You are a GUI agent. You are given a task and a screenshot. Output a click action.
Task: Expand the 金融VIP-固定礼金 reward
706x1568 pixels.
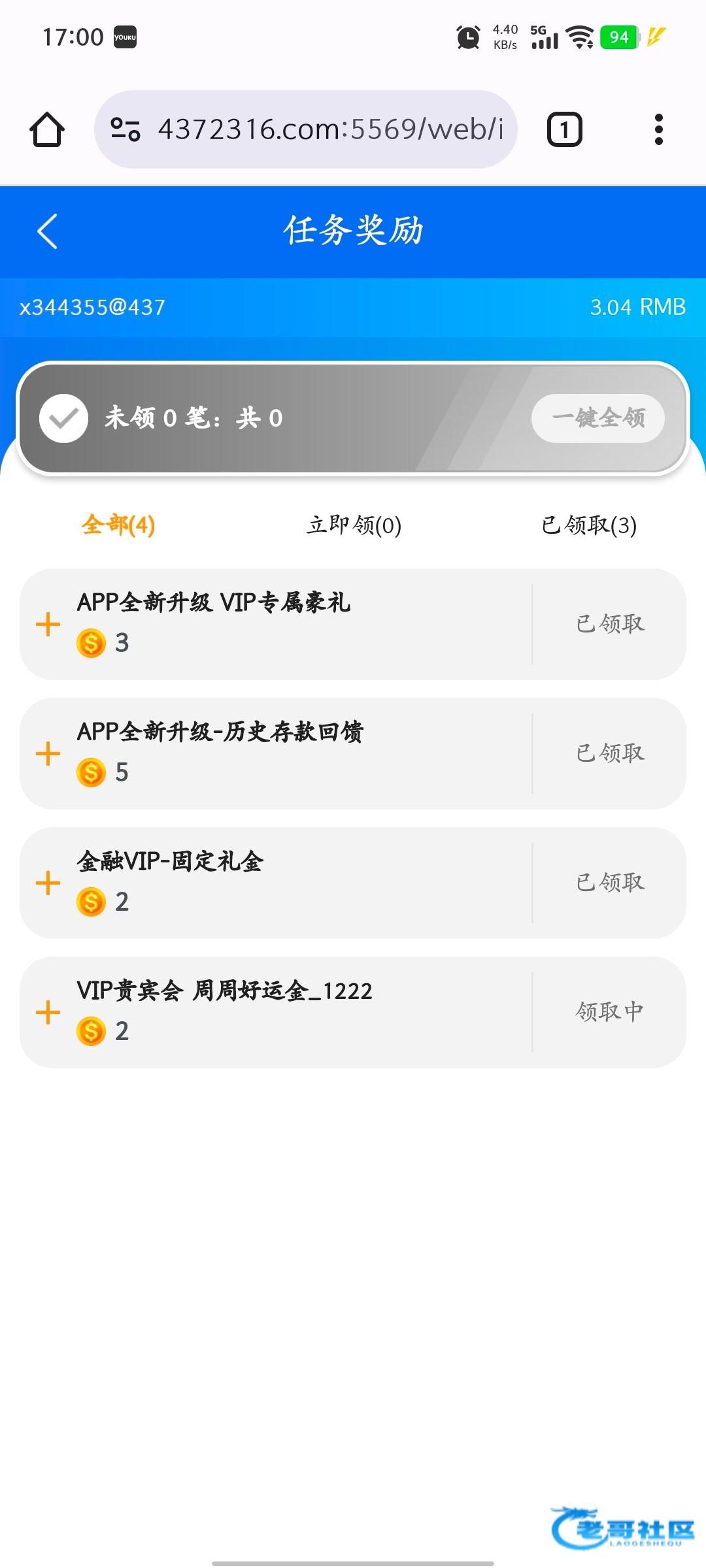(48, 883)
